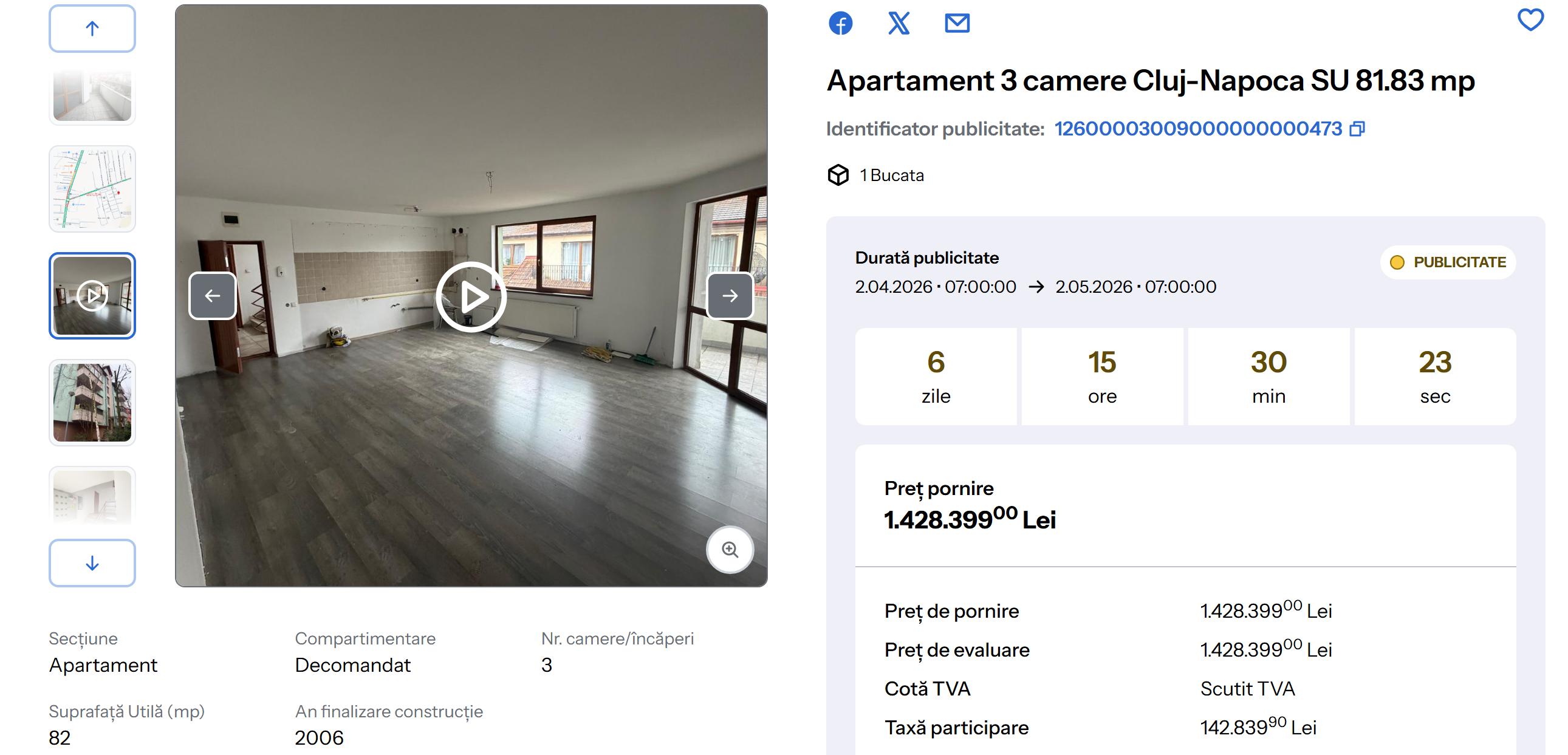
Task: Add the apartment to favorites
Action: click(1530, 20)
